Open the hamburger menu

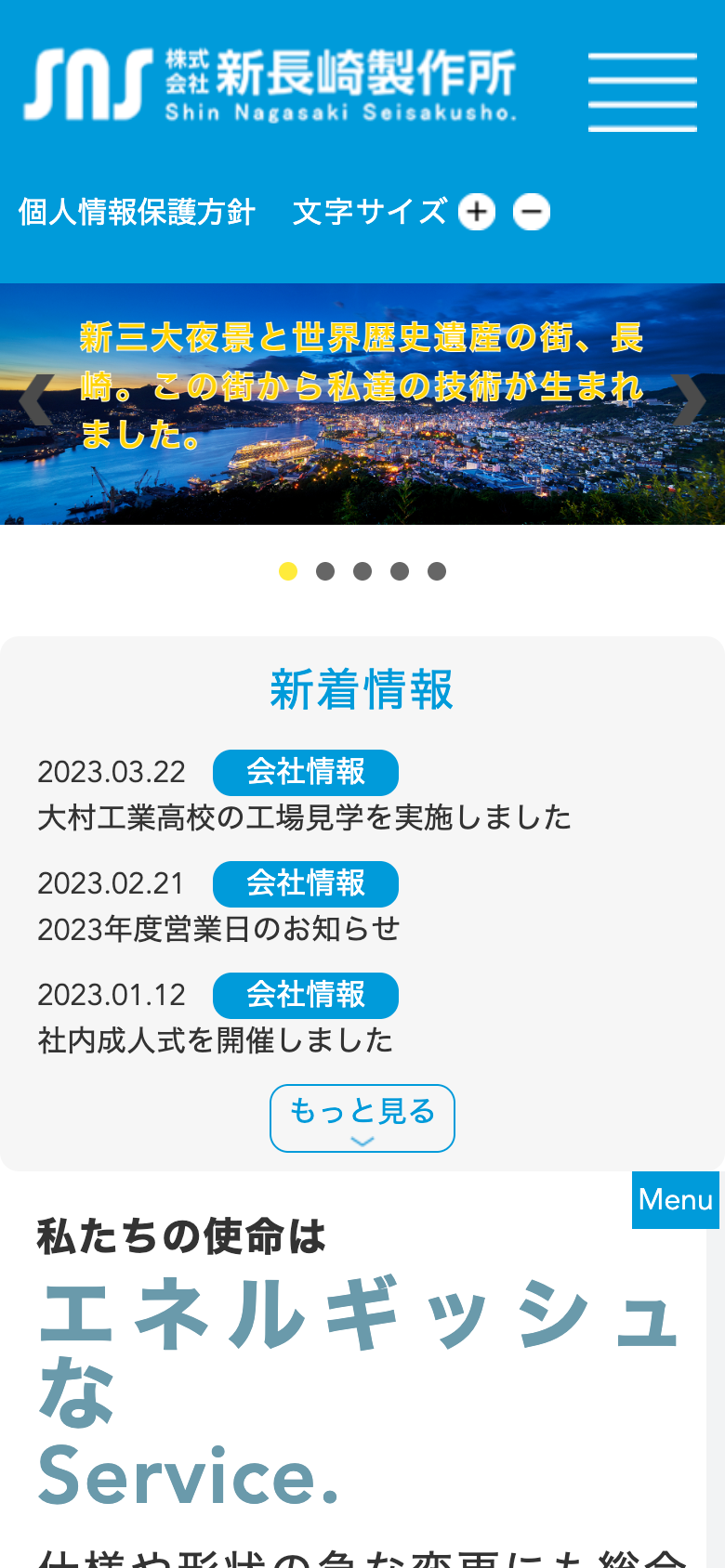coord(642,91)
